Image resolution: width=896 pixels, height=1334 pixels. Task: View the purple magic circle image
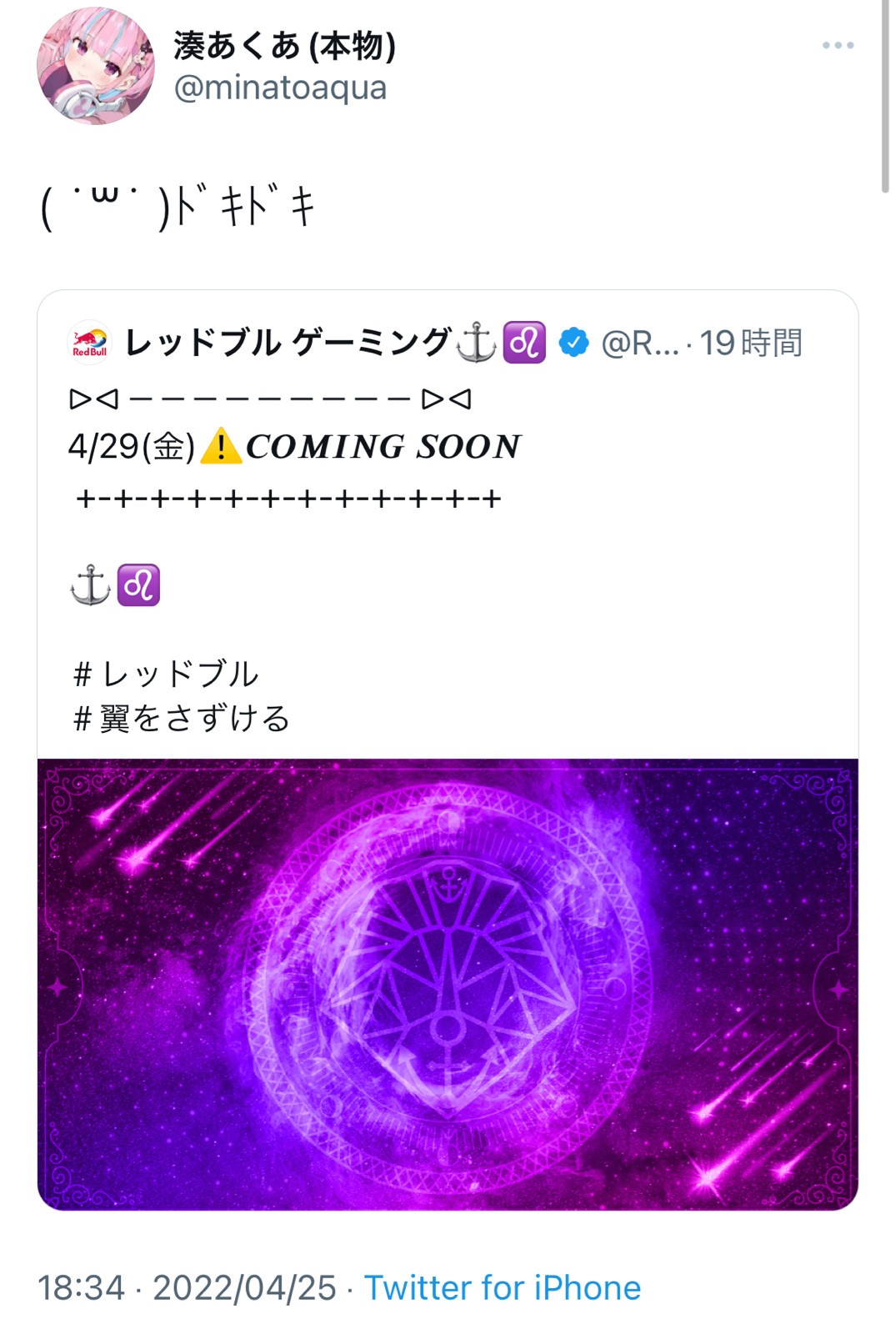pyautogui.click(x=448, y=984)
